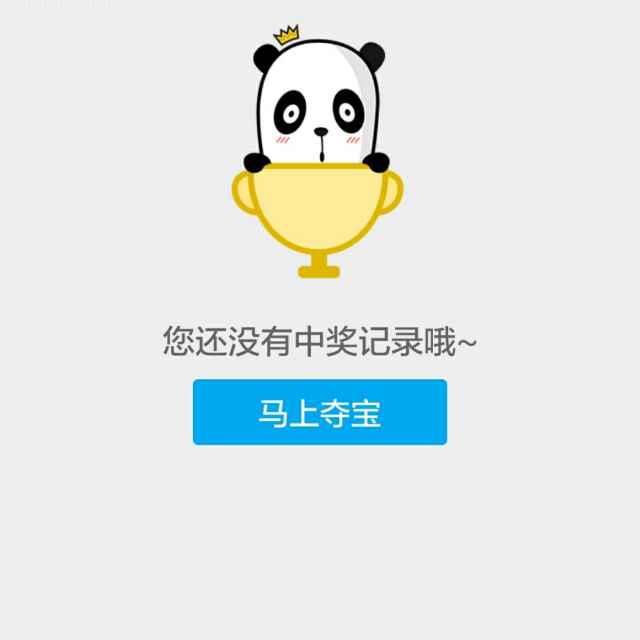Image resolution: width=640 pixels, height=640 pixels.
Task: Tap the 马上夺宝 button
Action: tap(319, 412)
